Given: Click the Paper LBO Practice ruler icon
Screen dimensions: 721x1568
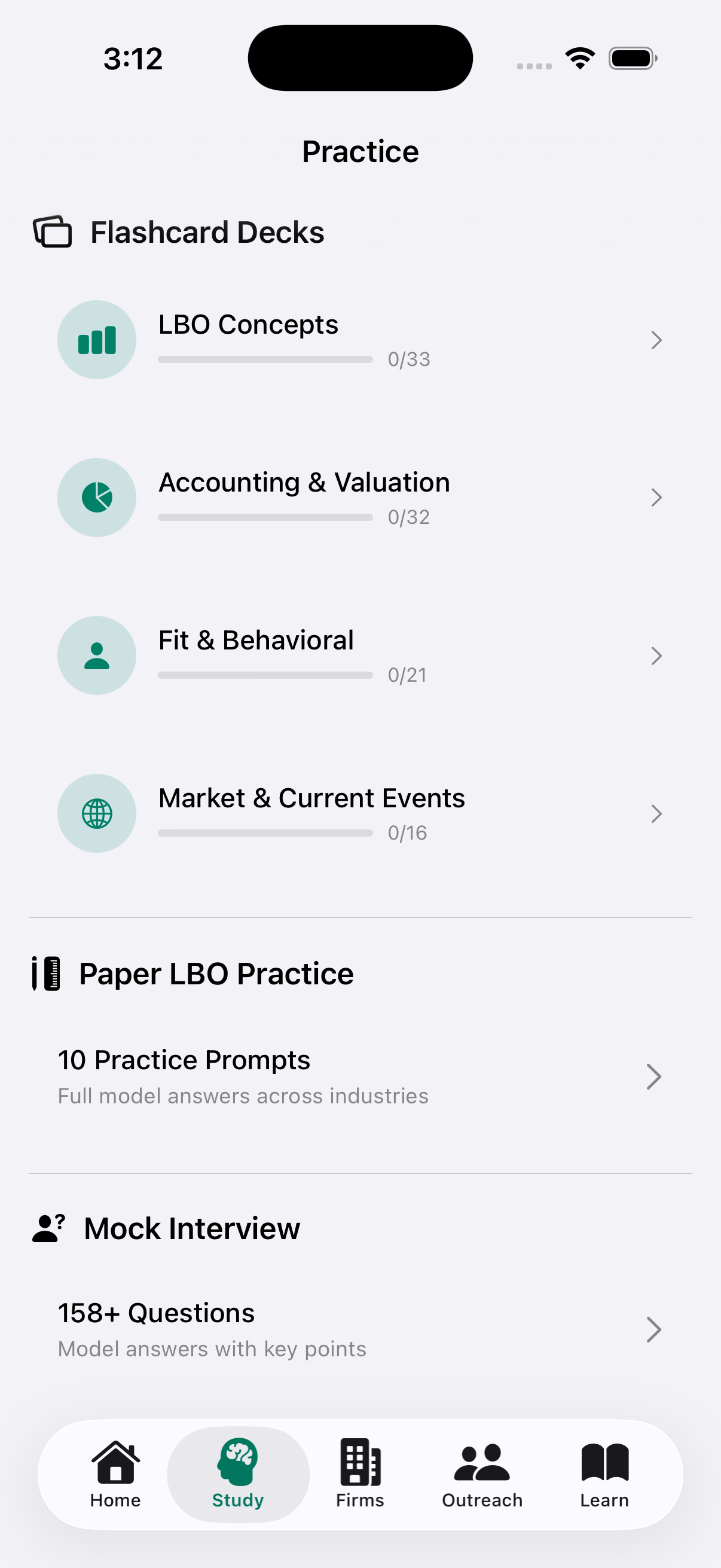Looking at the screenshot, I should point(47,973).
